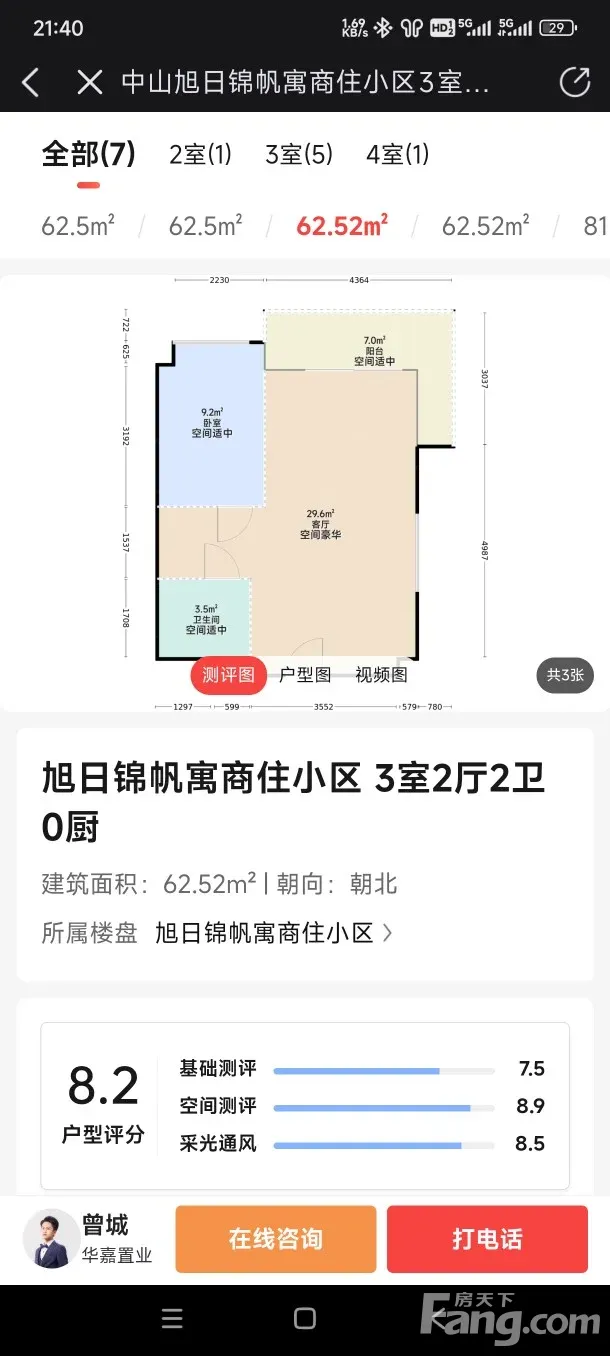Screen dimensions: 610x1356
Task: Go to the system home screen
Action: pos(305,1319)
